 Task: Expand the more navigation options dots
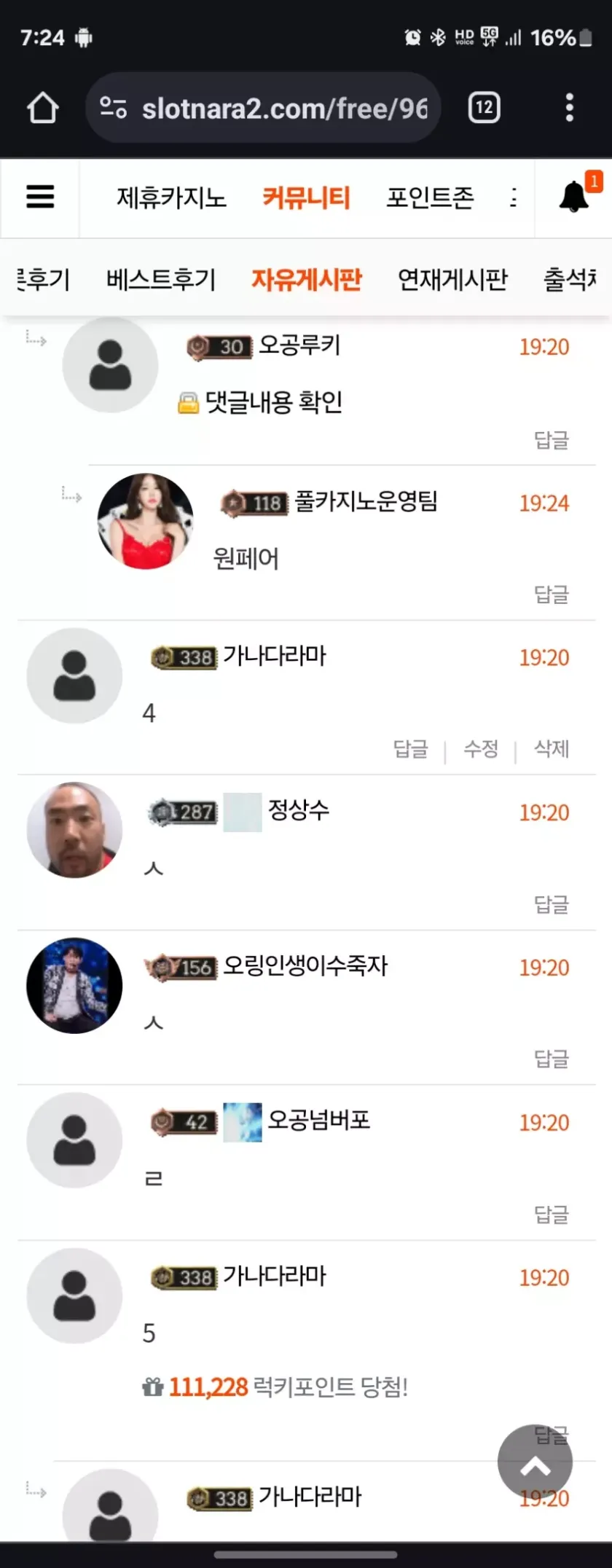(x=514, y=197)
